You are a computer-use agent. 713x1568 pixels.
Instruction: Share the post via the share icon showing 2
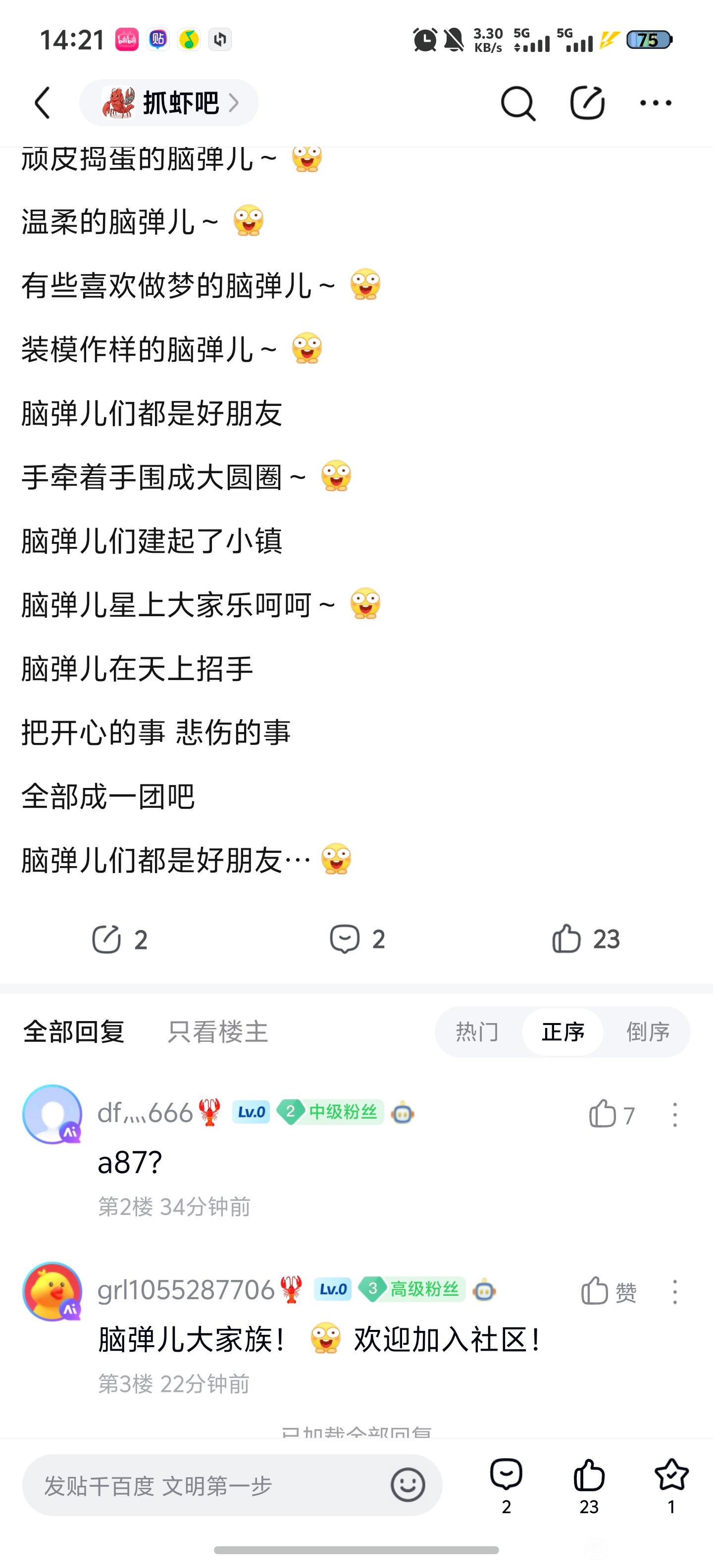tap(119, 939)
